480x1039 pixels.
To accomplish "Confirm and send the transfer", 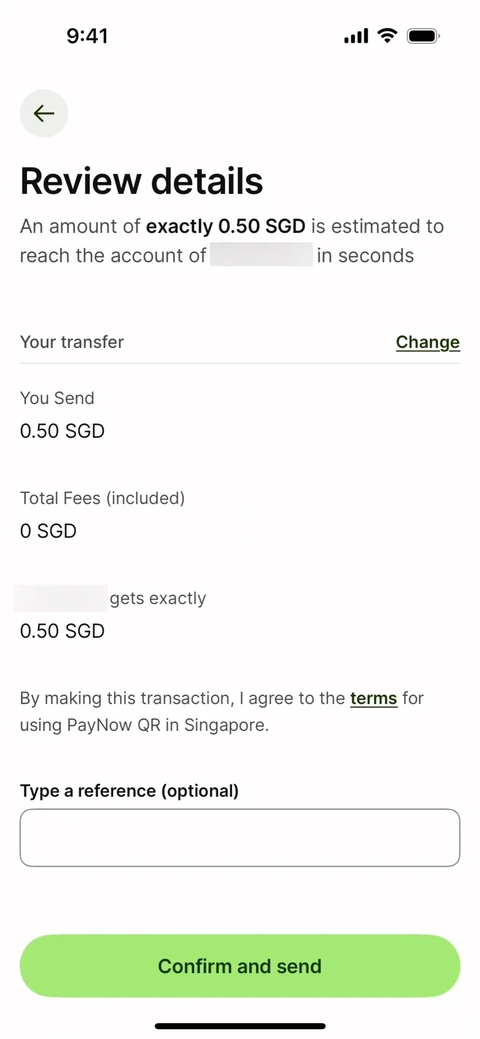I will tap(240, 966).
